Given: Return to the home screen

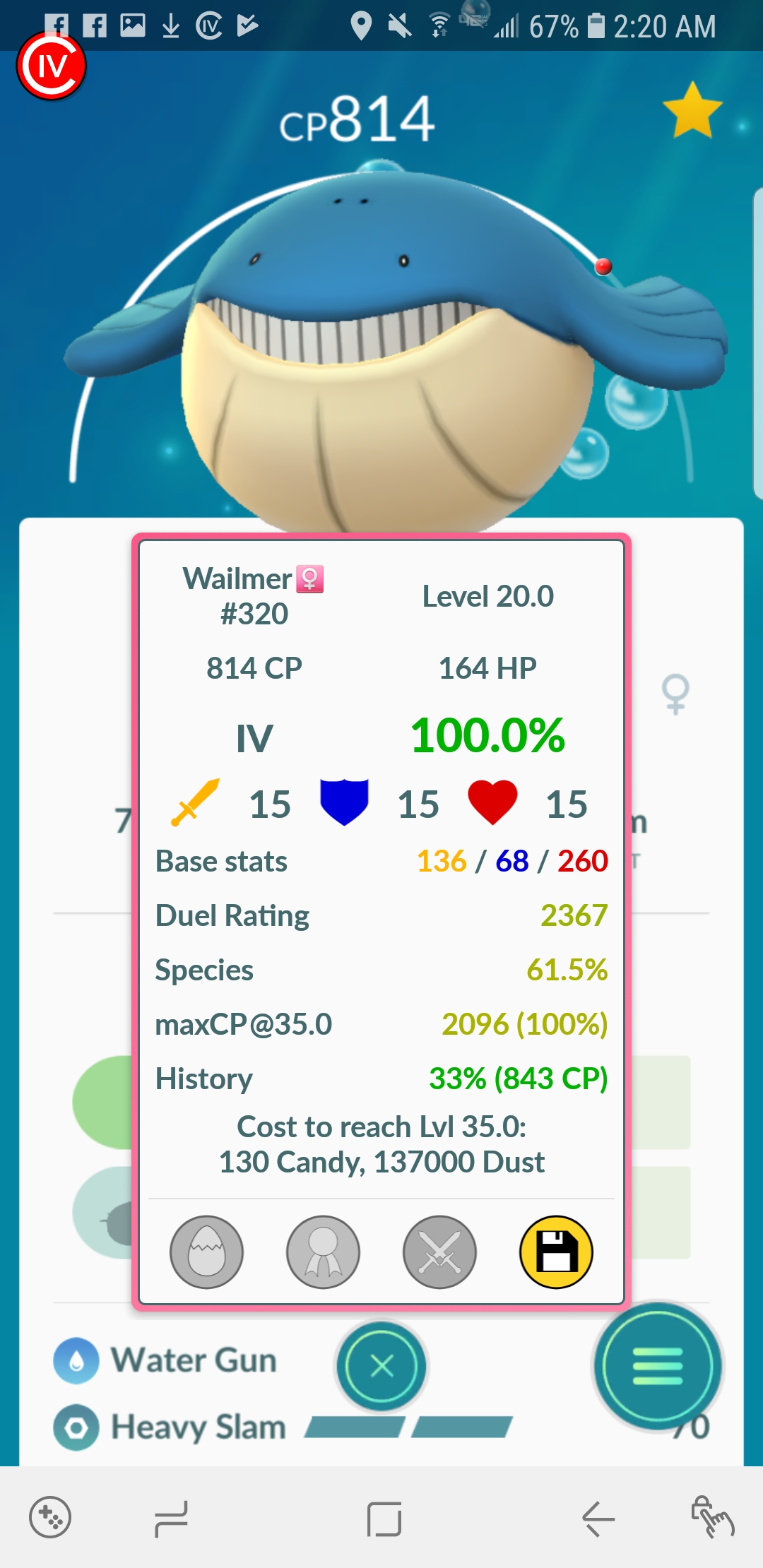Looking at the screenshot, I should coord(384,1519).
